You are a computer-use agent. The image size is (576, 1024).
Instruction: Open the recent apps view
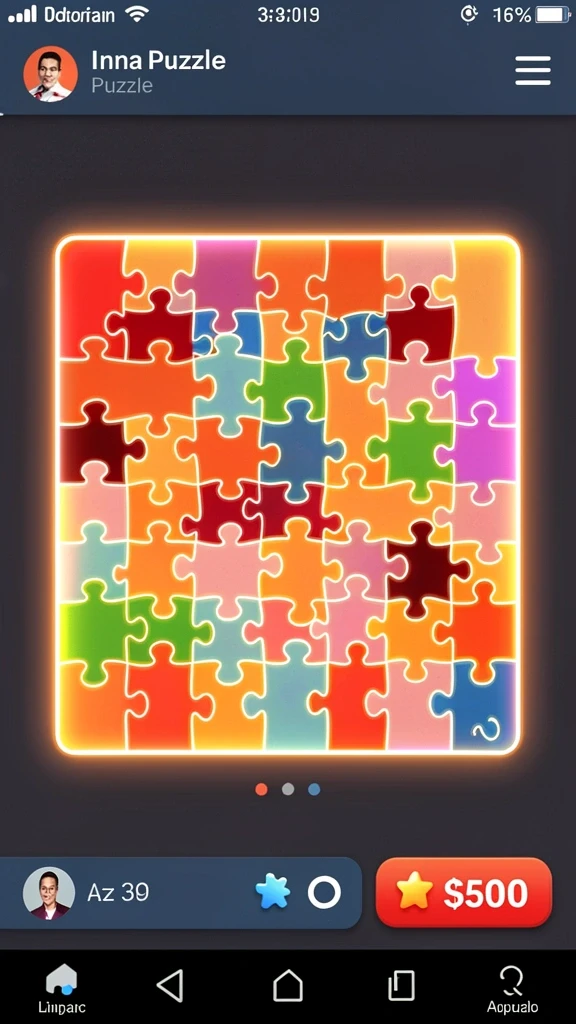point(401,985)
